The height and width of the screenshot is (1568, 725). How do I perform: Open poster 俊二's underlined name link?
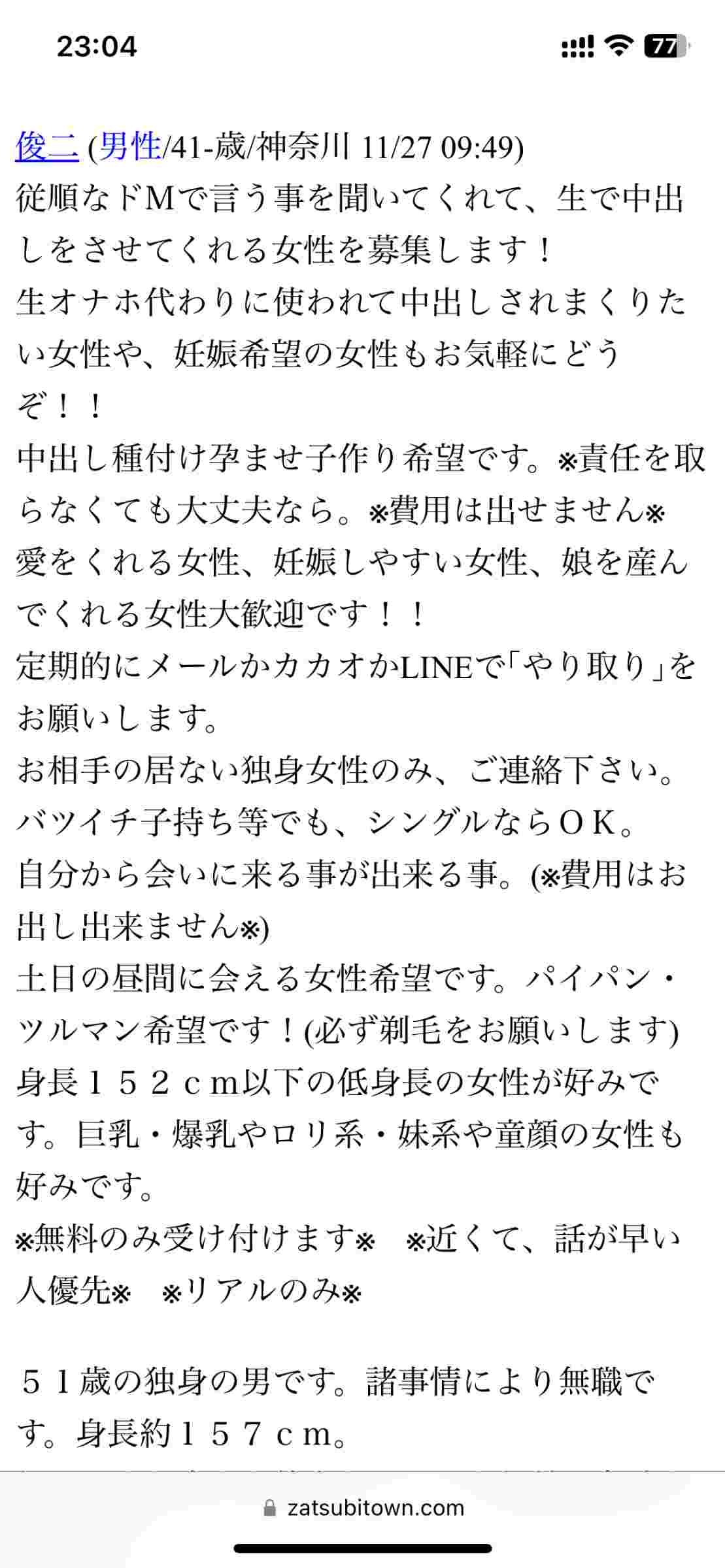(x=46, y=147)
